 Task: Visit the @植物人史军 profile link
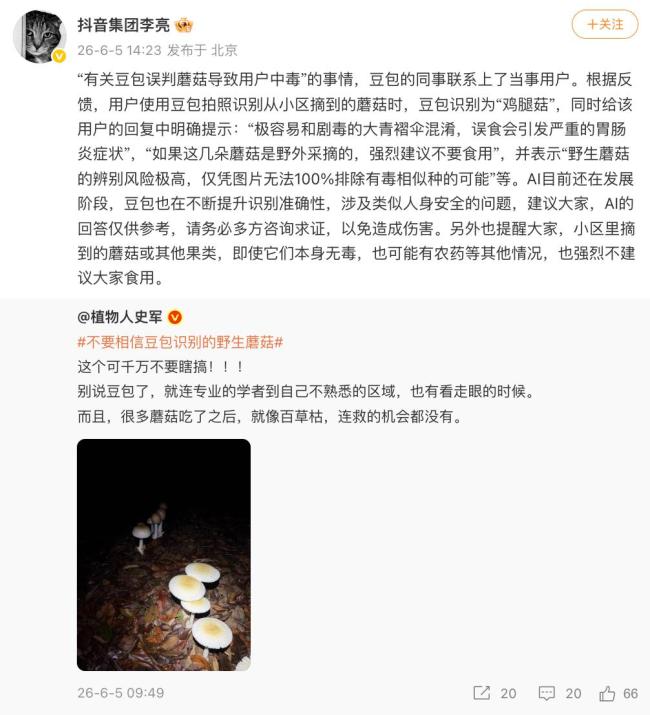(120, 316)
